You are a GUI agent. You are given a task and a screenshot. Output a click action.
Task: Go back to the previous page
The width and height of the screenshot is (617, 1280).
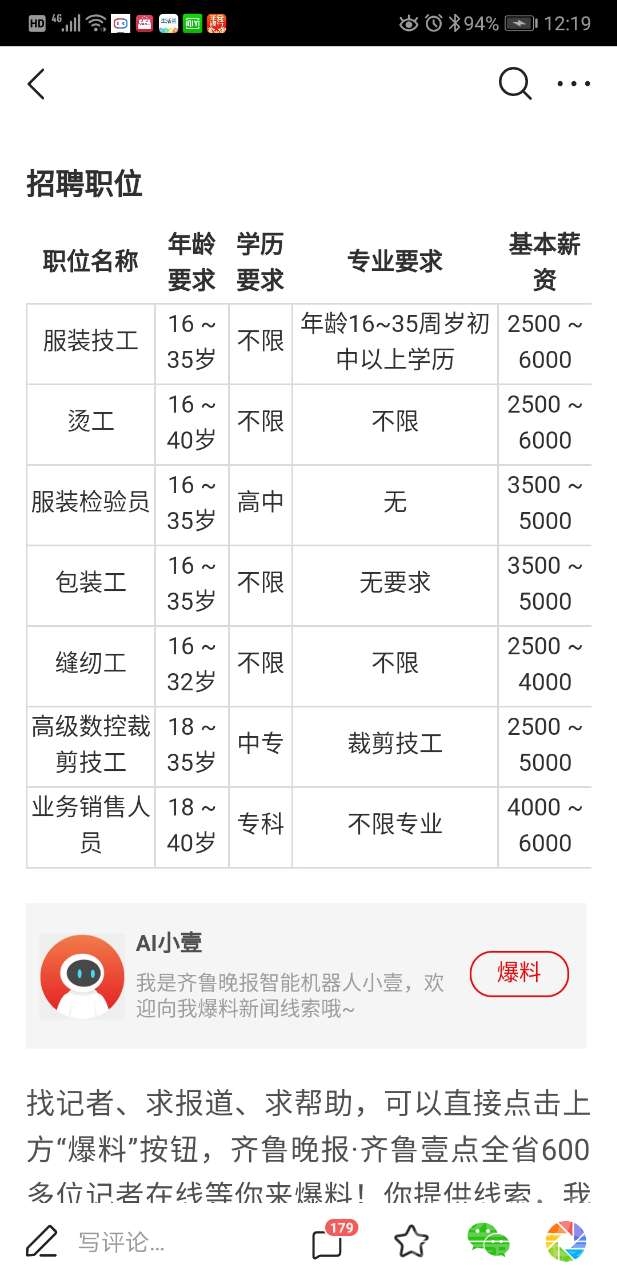37,85
